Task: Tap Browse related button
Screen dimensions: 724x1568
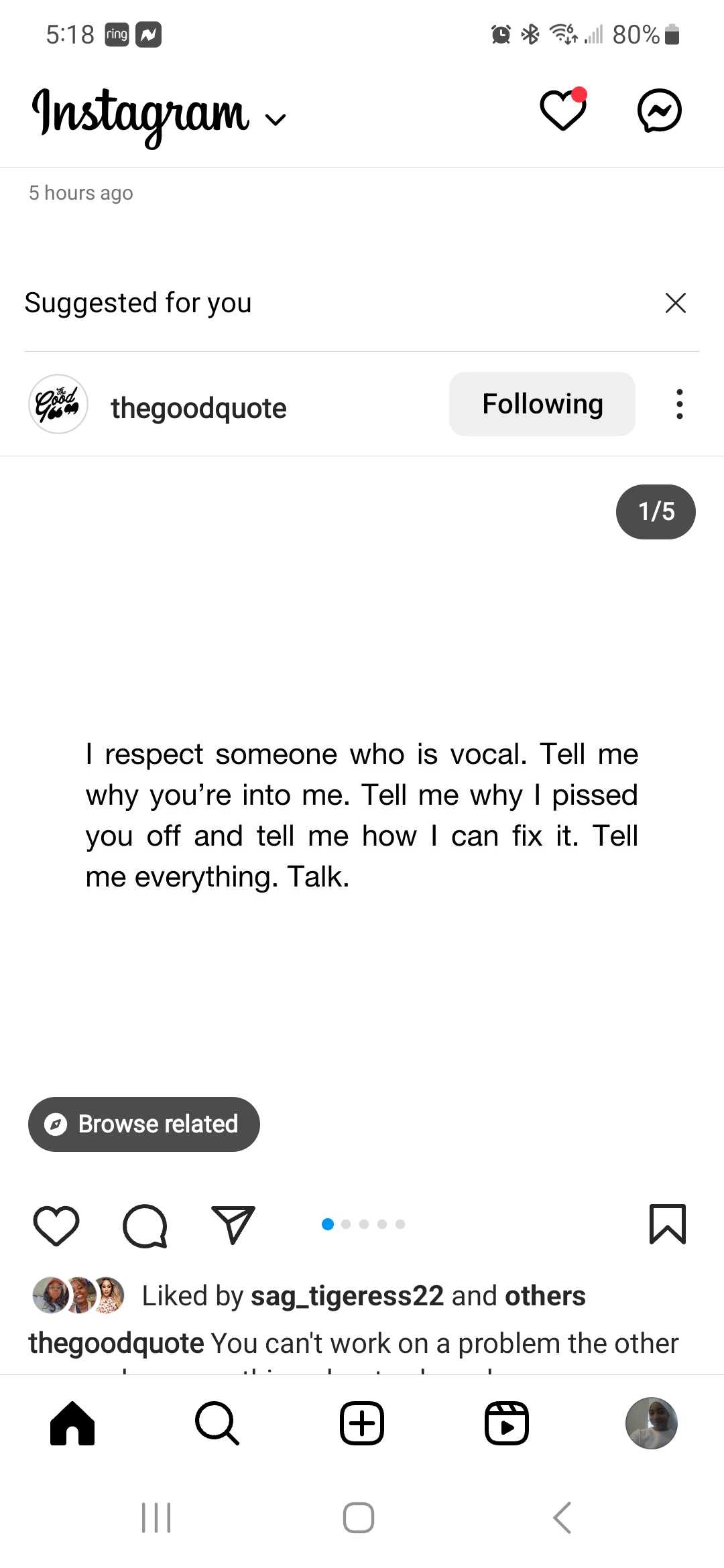Action: pyautogui.click(x=144, y=1124)
